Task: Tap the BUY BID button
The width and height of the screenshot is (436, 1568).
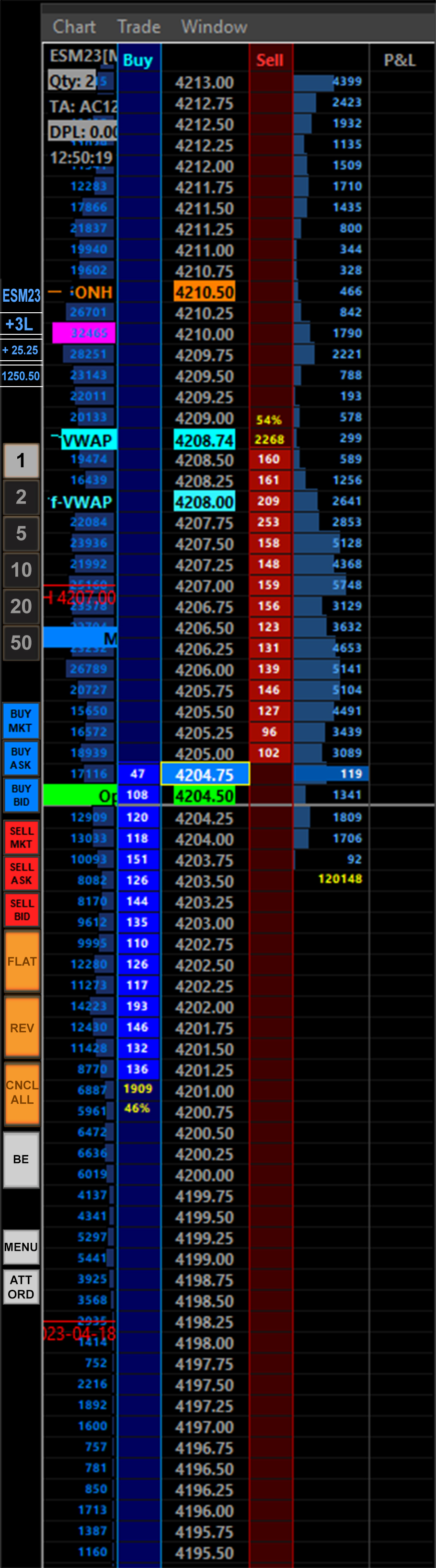Action: coord(21,795)
